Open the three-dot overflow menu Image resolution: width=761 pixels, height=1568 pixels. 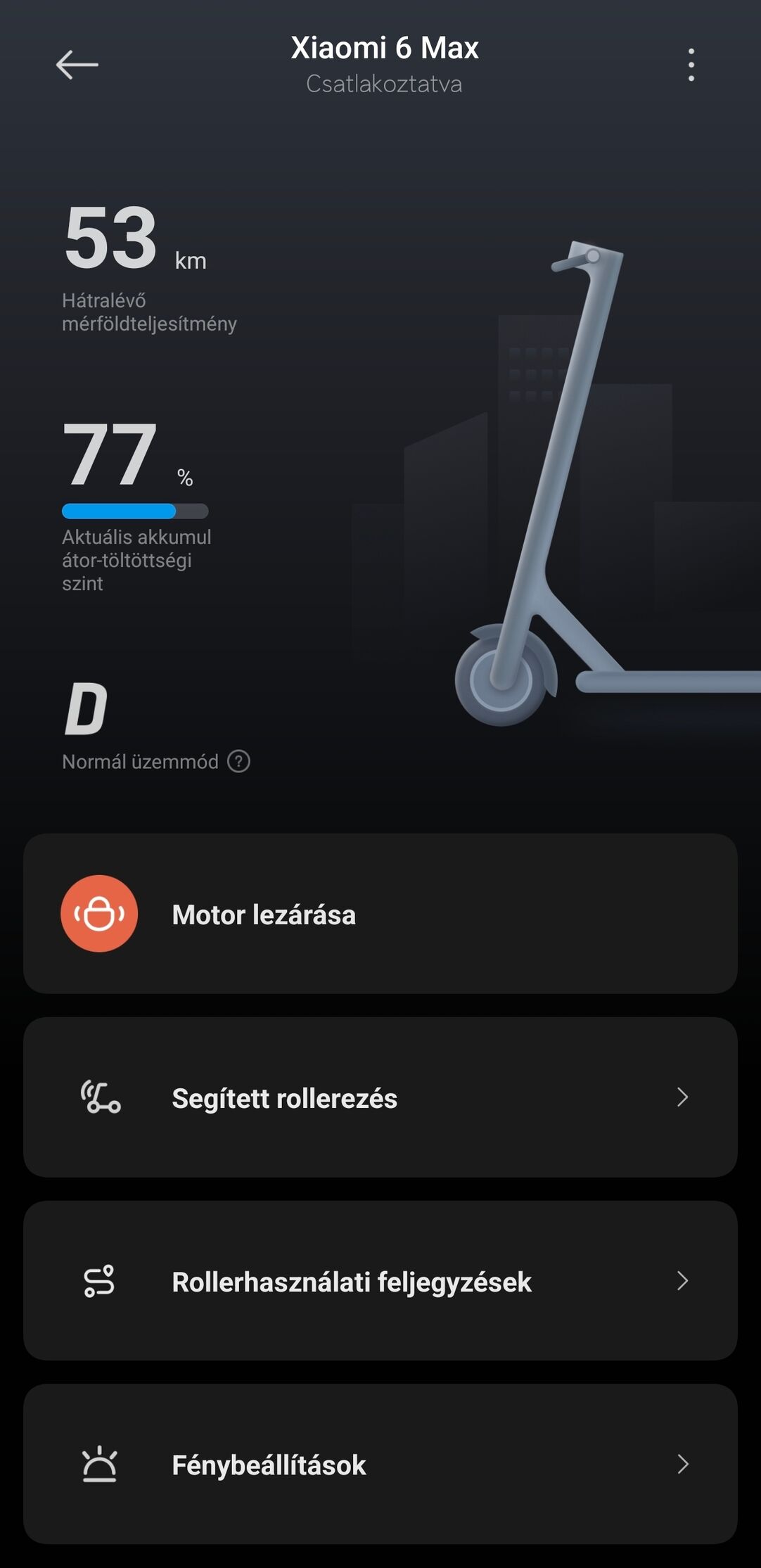691,65
